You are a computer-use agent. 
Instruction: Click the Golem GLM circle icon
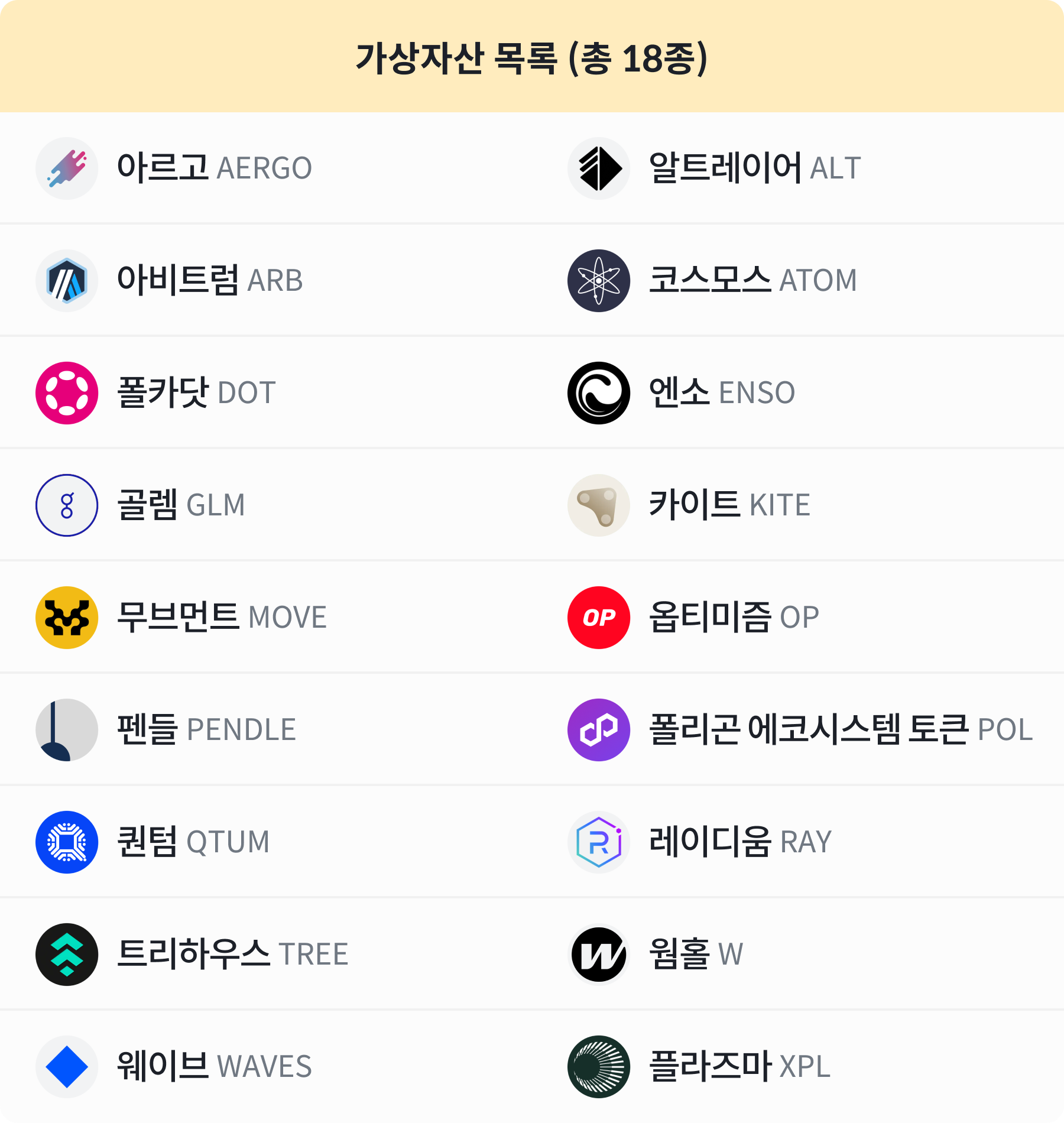pyautogui.click(x=67, y=505)
